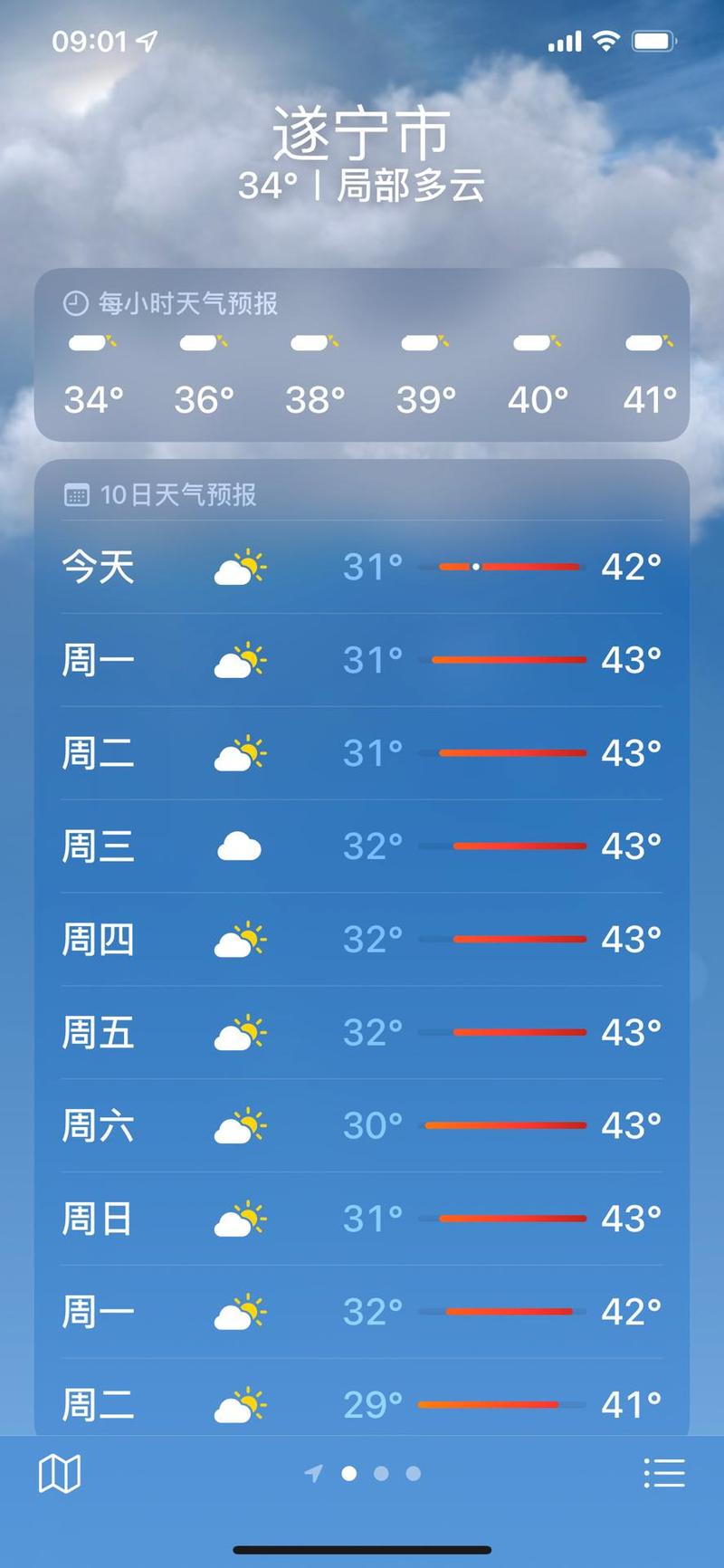Select today's partly cloudy weather icon
Image resolution: width=724 pixels, height=1568 pixels.
[240, 567]
